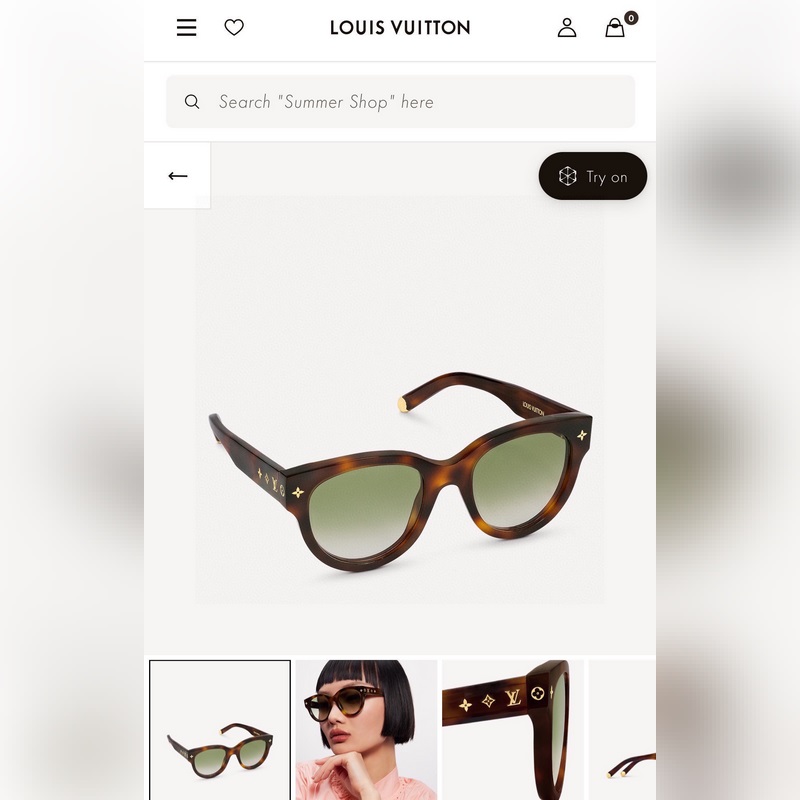Viewport: 800px width, 800px height.
Task: Launch the Try on feature
Action: click(593, 177)
